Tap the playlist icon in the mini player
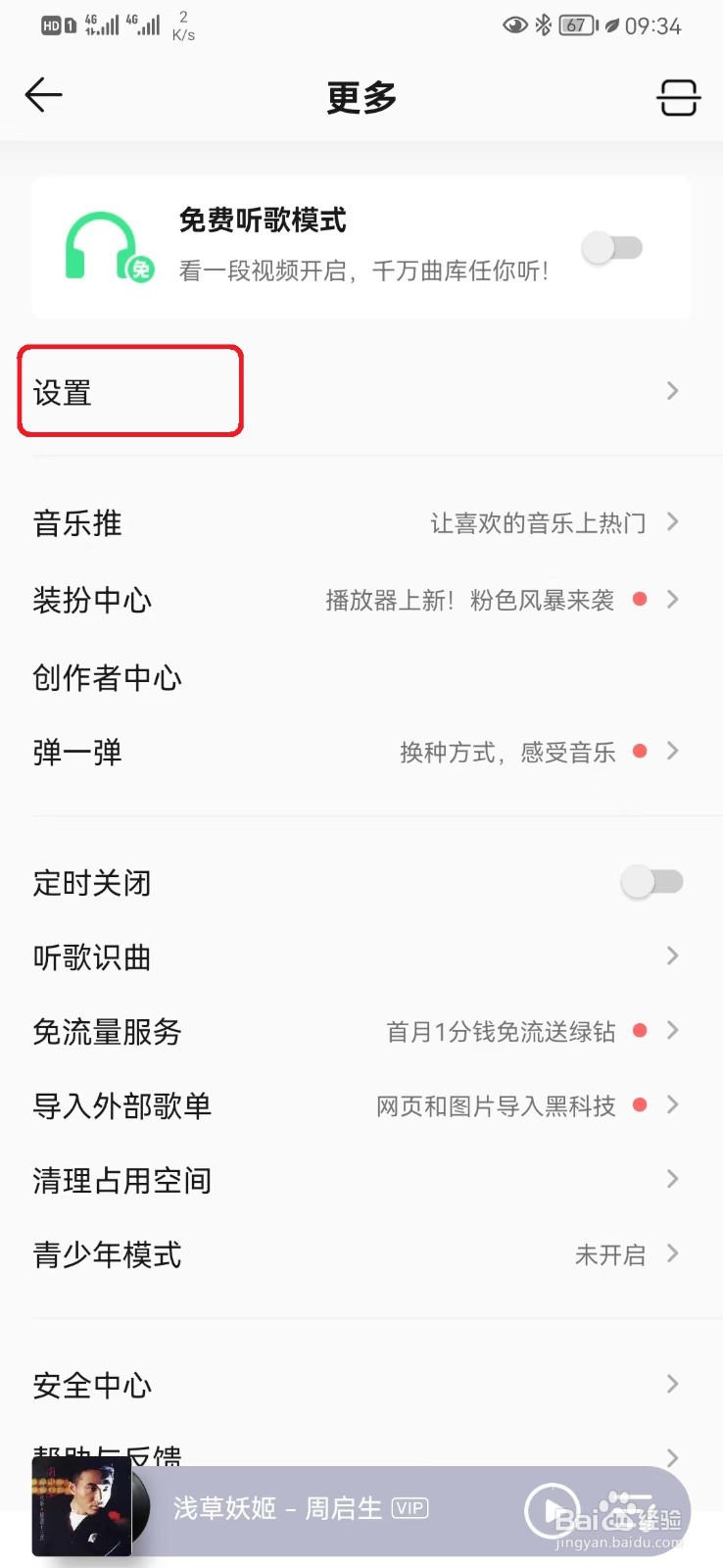This screenshot has height=1568, width=723. point(637,1509)
